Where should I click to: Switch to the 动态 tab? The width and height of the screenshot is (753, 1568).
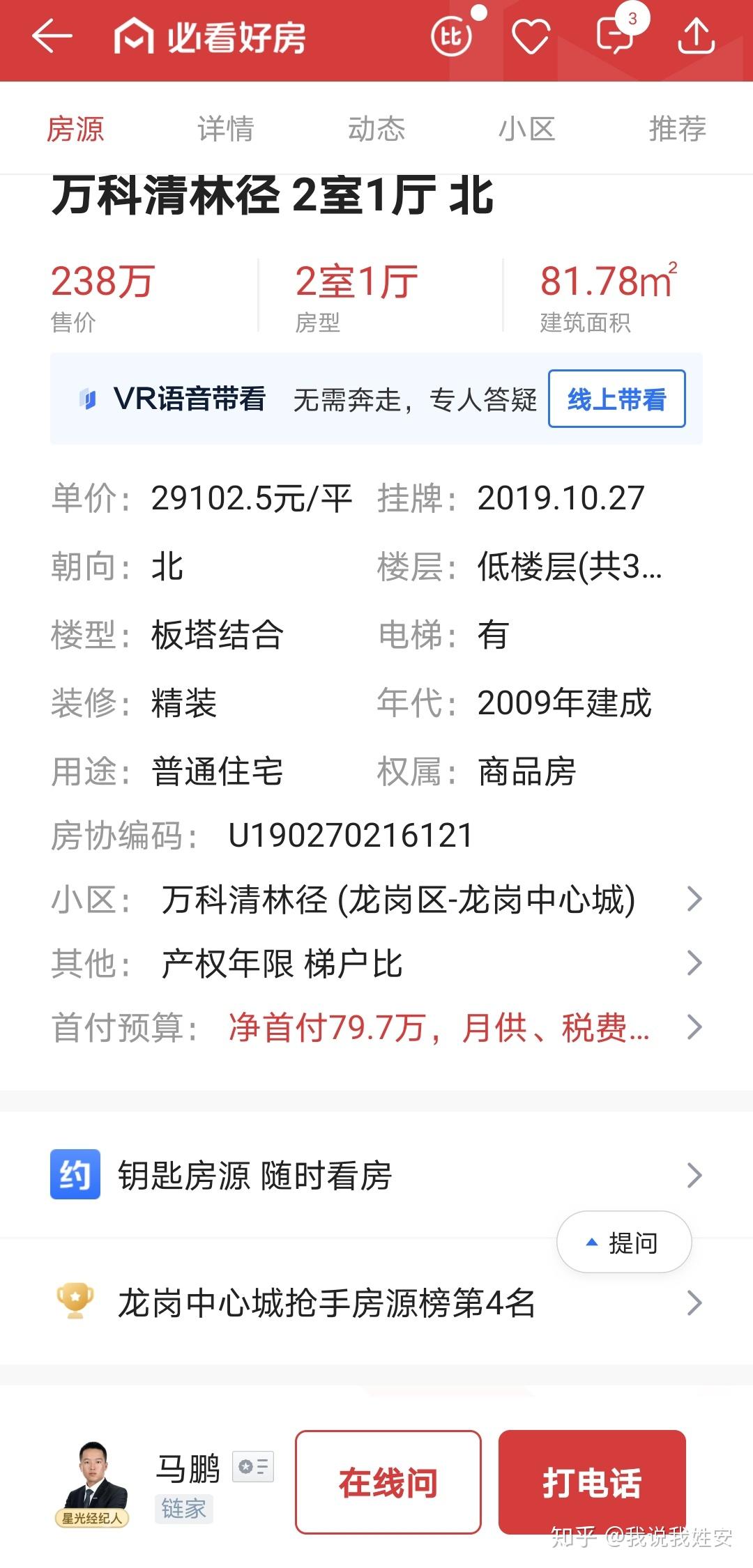tap(376, 129)
